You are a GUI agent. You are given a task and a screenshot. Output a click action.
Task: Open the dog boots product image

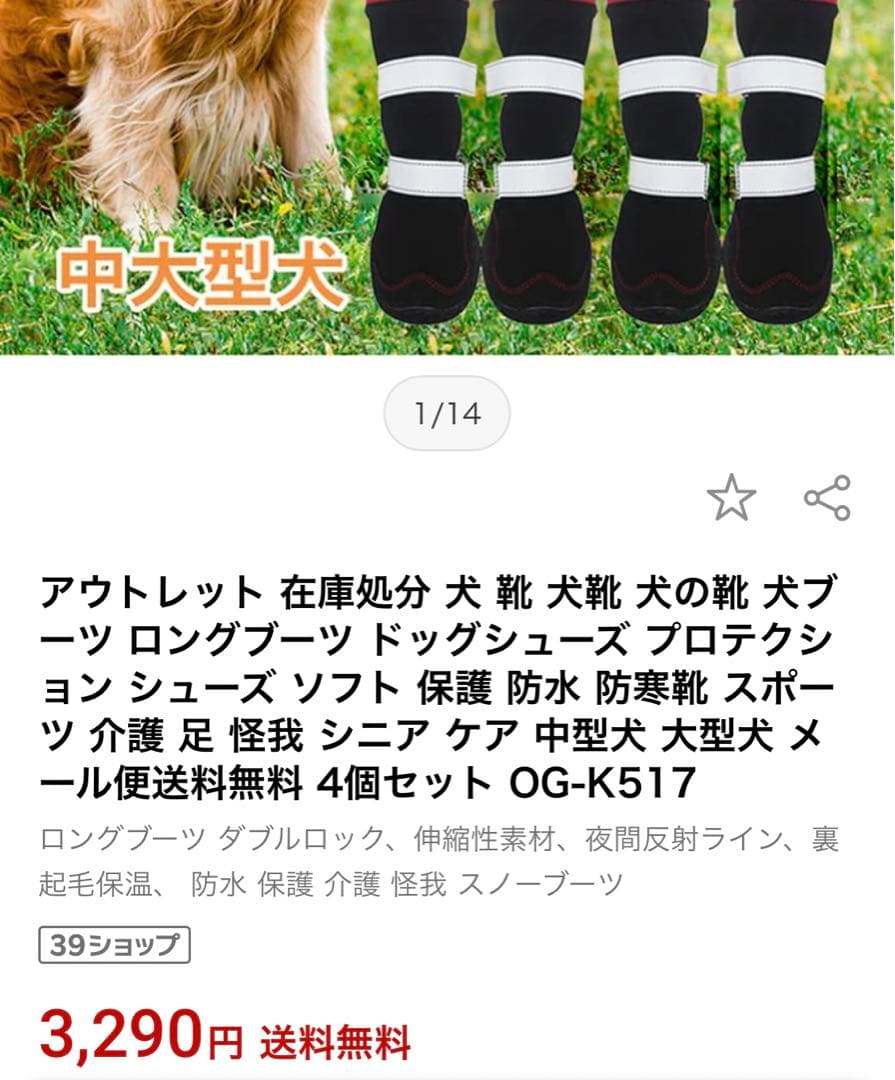pyautogui.click(x=447, y=176)
